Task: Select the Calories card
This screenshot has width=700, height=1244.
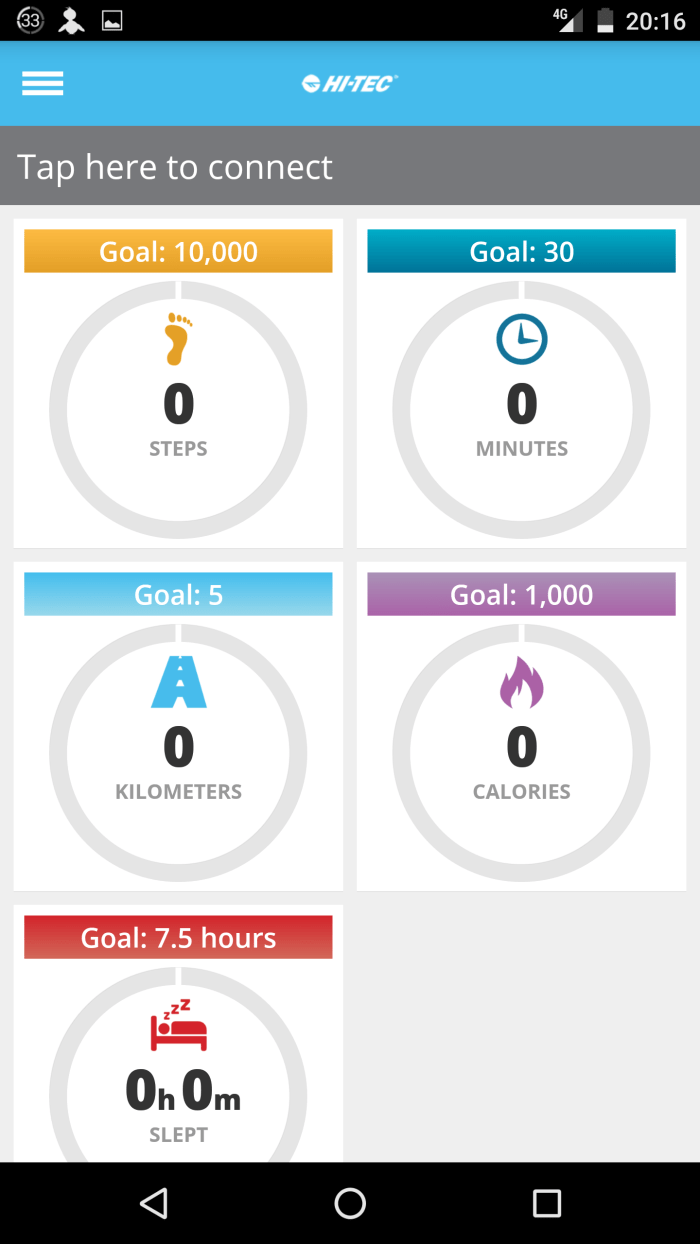Action: coord(521,727)
